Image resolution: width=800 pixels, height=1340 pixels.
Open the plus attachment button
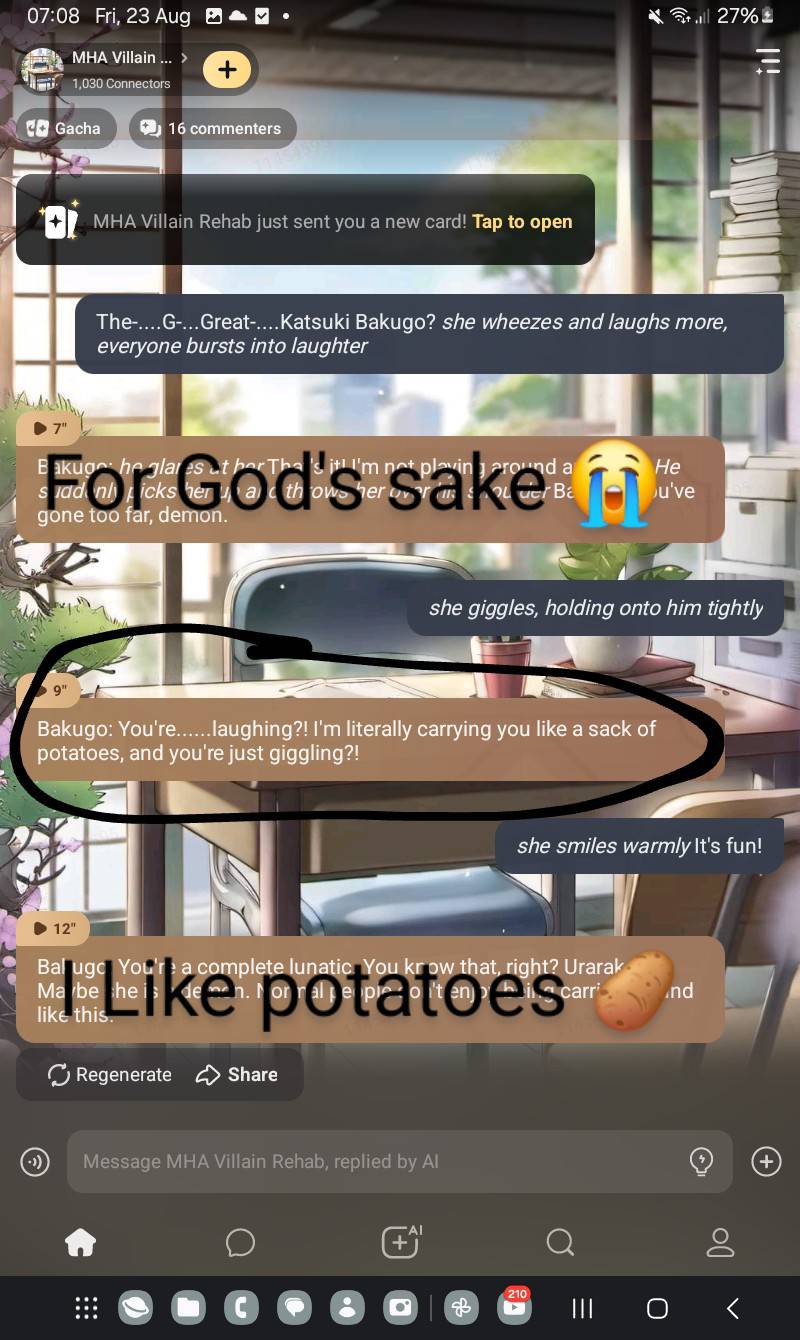coord(766,1162)
